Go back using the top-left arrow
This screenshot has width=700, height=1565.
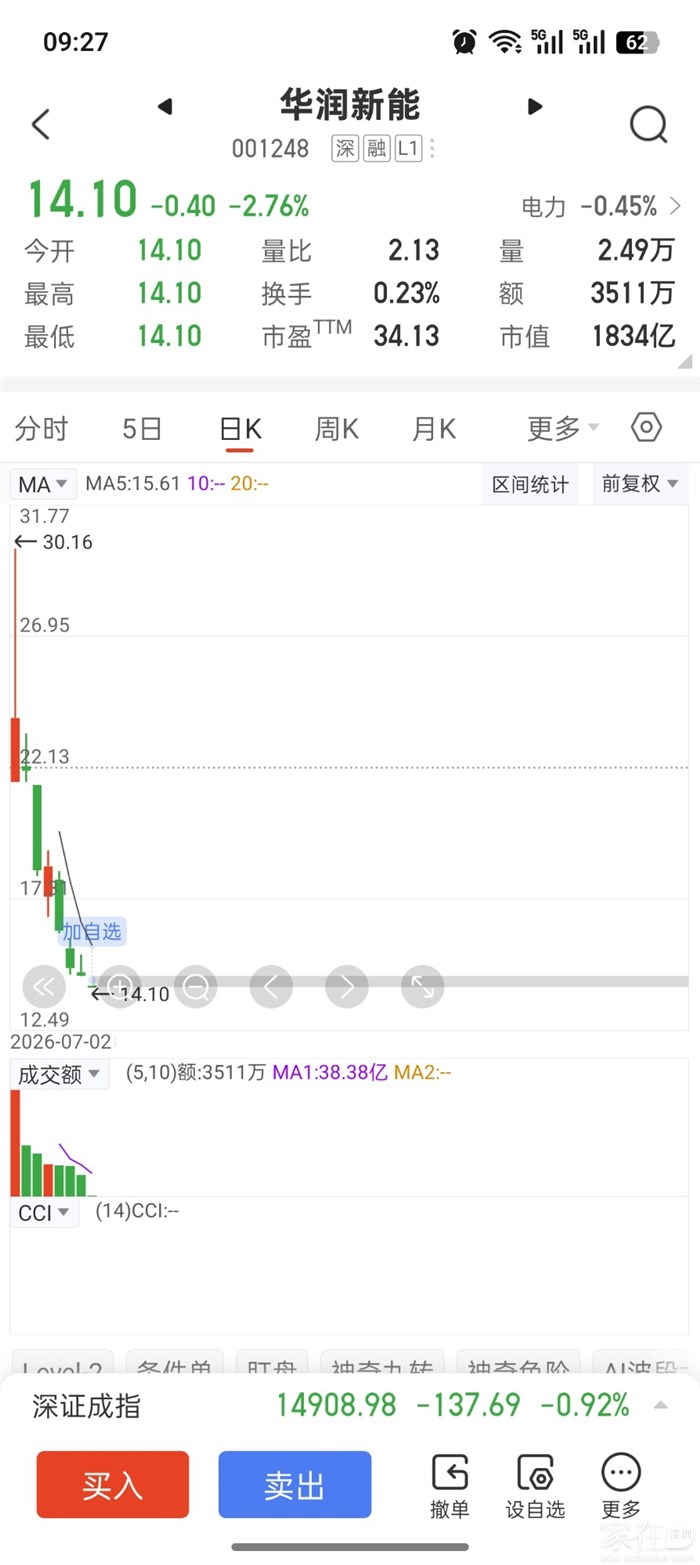pos(40,125)
